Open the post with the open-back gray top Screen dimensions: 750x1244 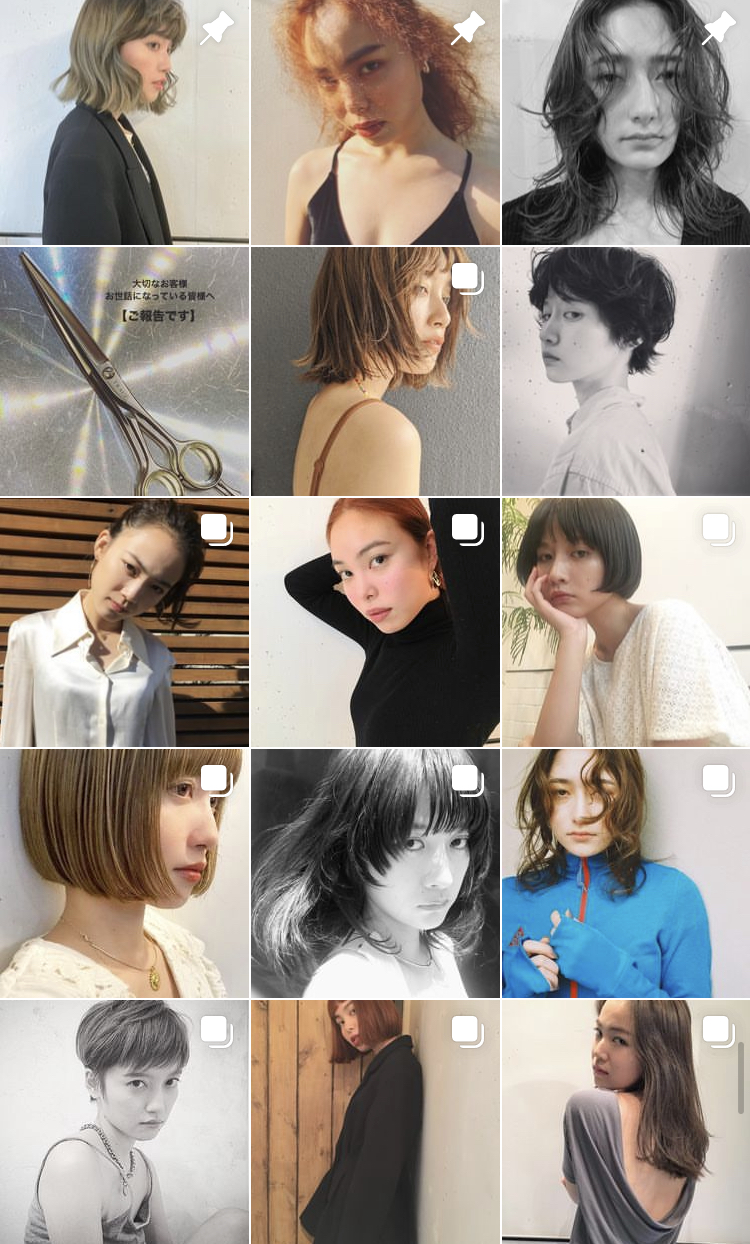(x=626, y=1122)
